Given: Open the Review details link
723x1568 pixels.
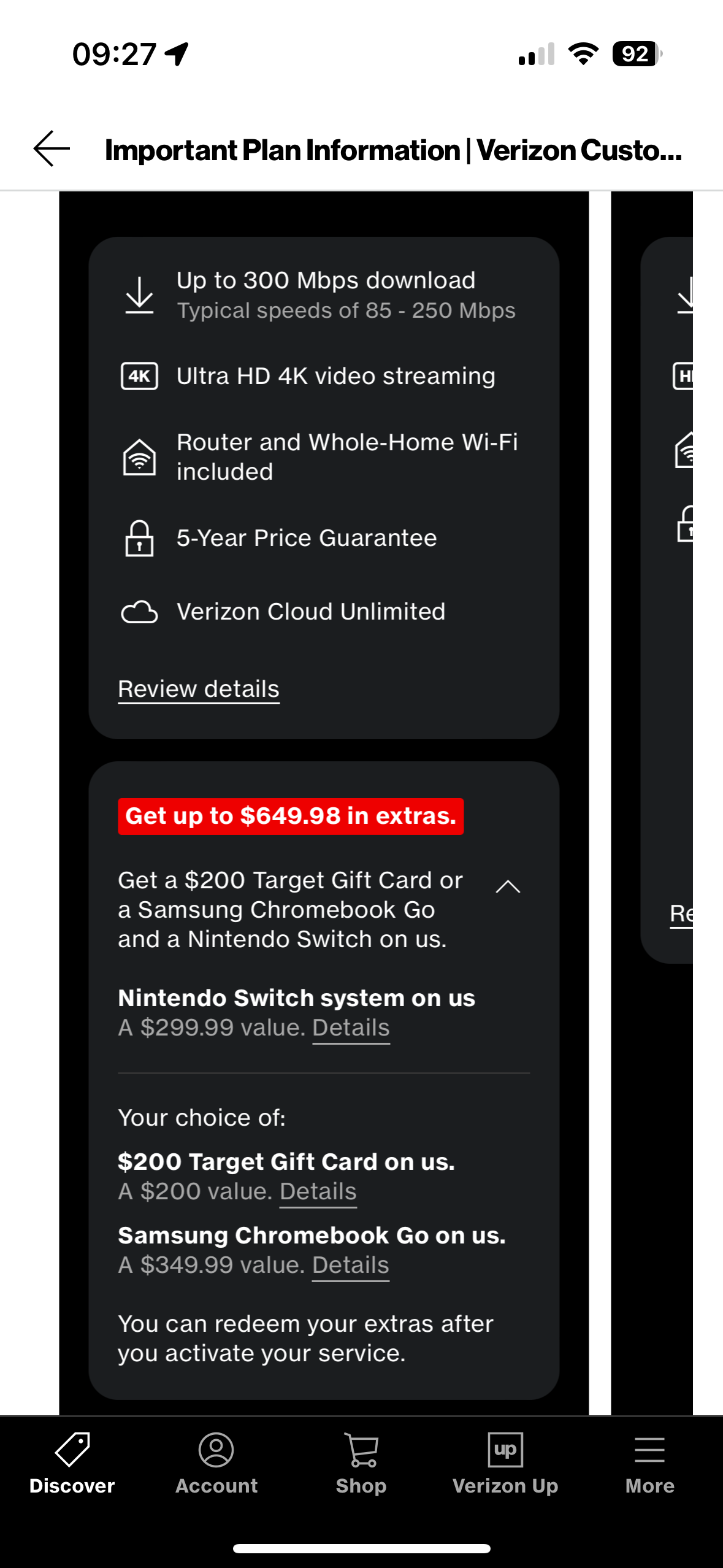Looking at the screenshot, I should [199, 690].
